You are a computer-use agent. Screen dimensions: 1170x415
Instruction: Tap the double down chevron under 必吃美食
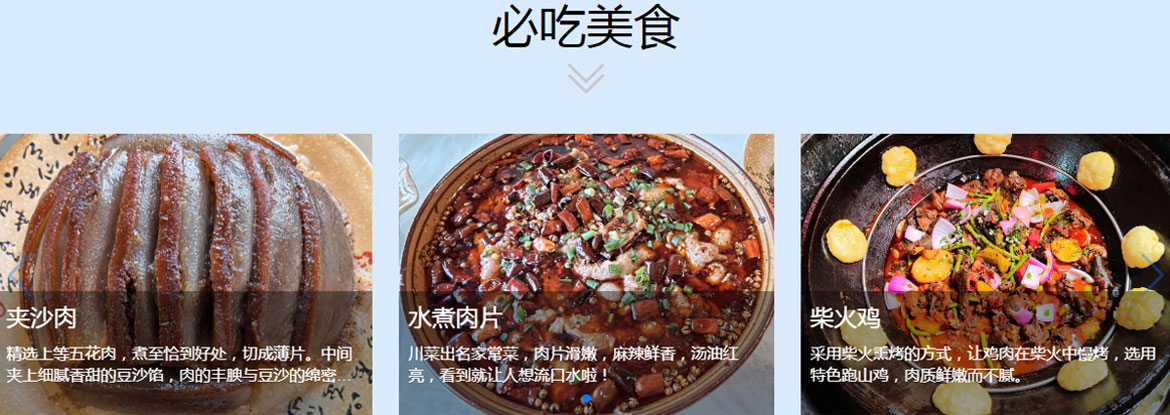click(x=585, y=78)
